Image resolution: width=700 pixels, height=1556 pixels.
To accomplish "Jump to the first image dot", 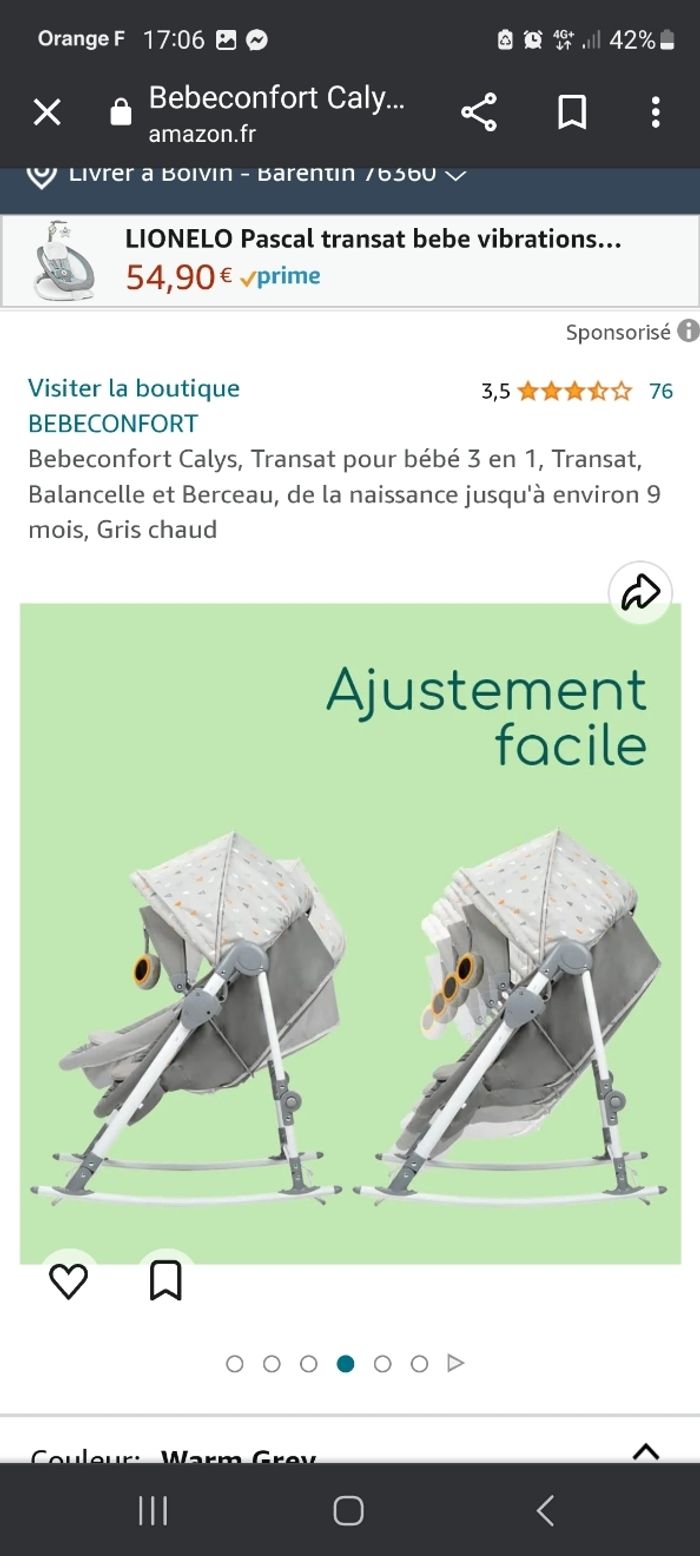I will pos(235,1363).
